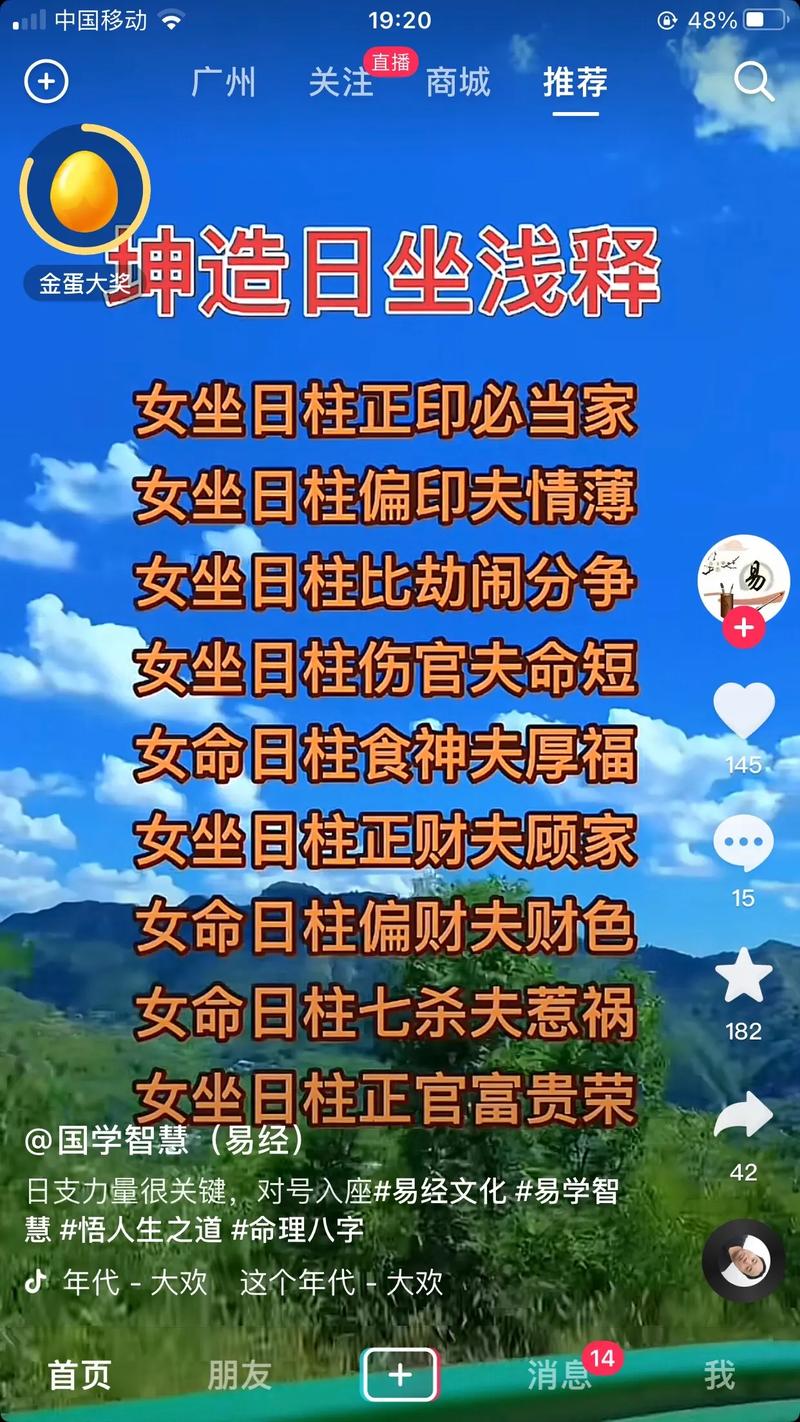This screenshot has width=800, height=1422.
Task: Follow the creator with the red plus
Action: point(743,629)
